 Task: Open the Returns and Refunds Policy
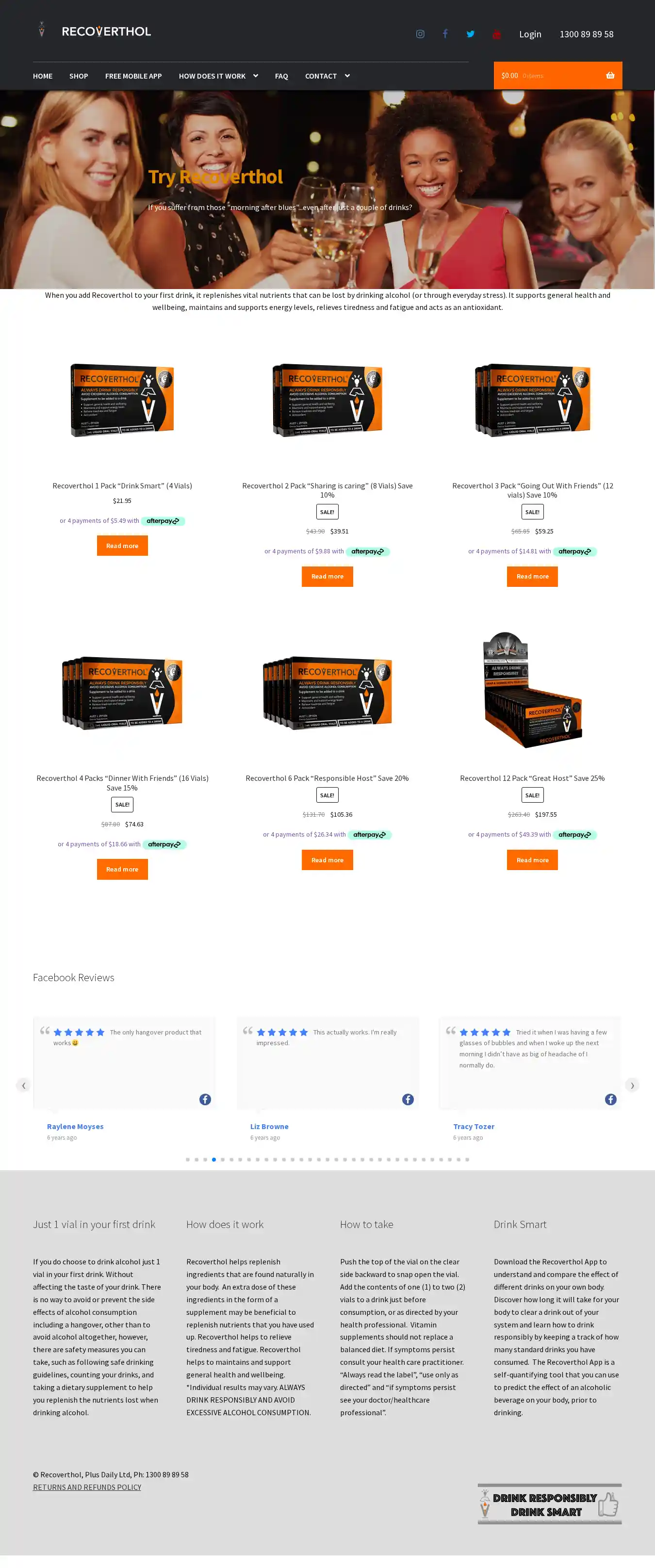click(x=87, y=1487)
